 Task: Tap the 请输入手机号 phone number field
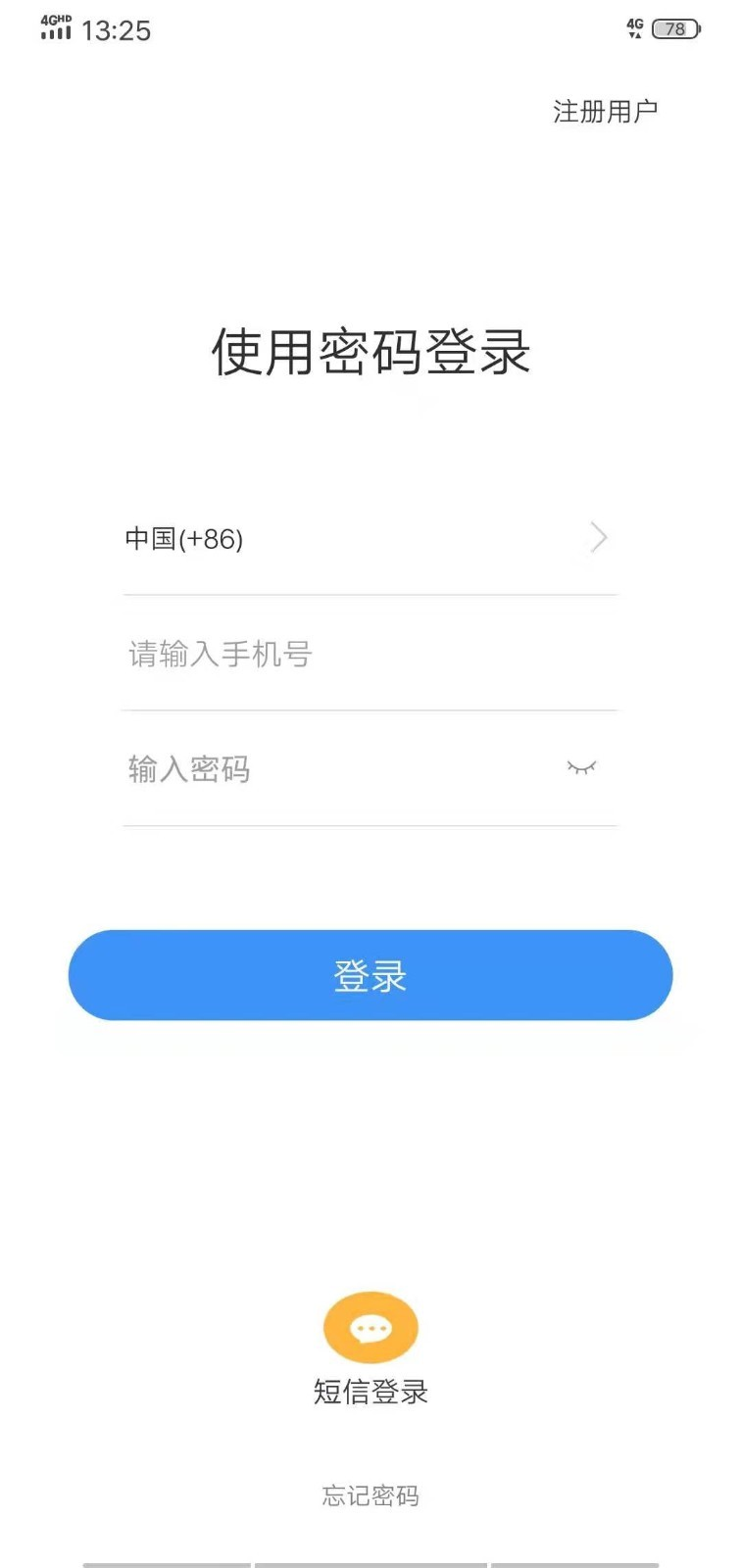click(x=371, y=654)
